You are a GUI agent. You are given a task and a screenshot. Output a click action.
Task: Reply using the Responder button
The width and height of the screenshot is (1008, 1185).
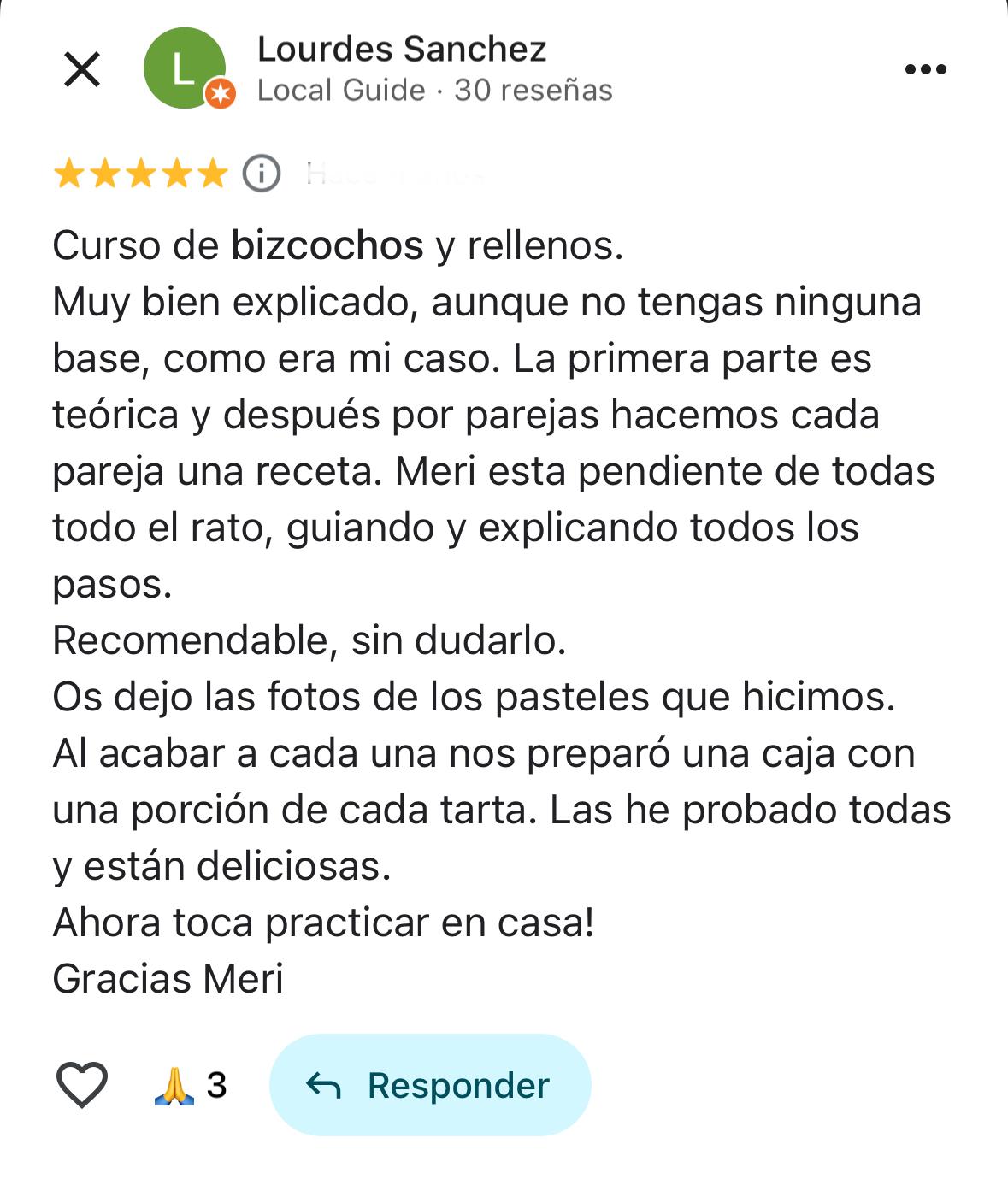tap(430, 1085)
